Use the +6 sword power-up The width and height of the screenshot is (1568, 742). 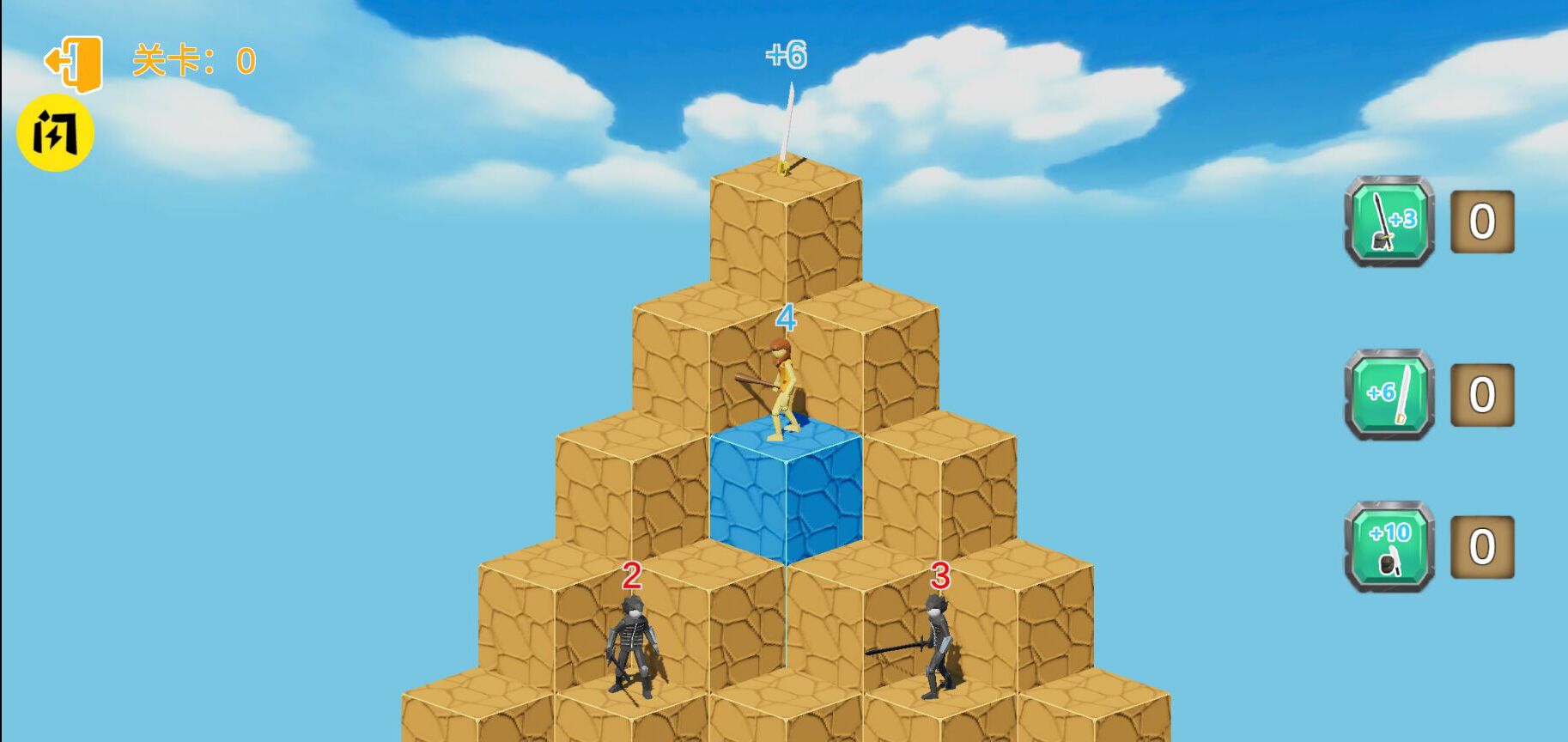[x=1389, y=394]
